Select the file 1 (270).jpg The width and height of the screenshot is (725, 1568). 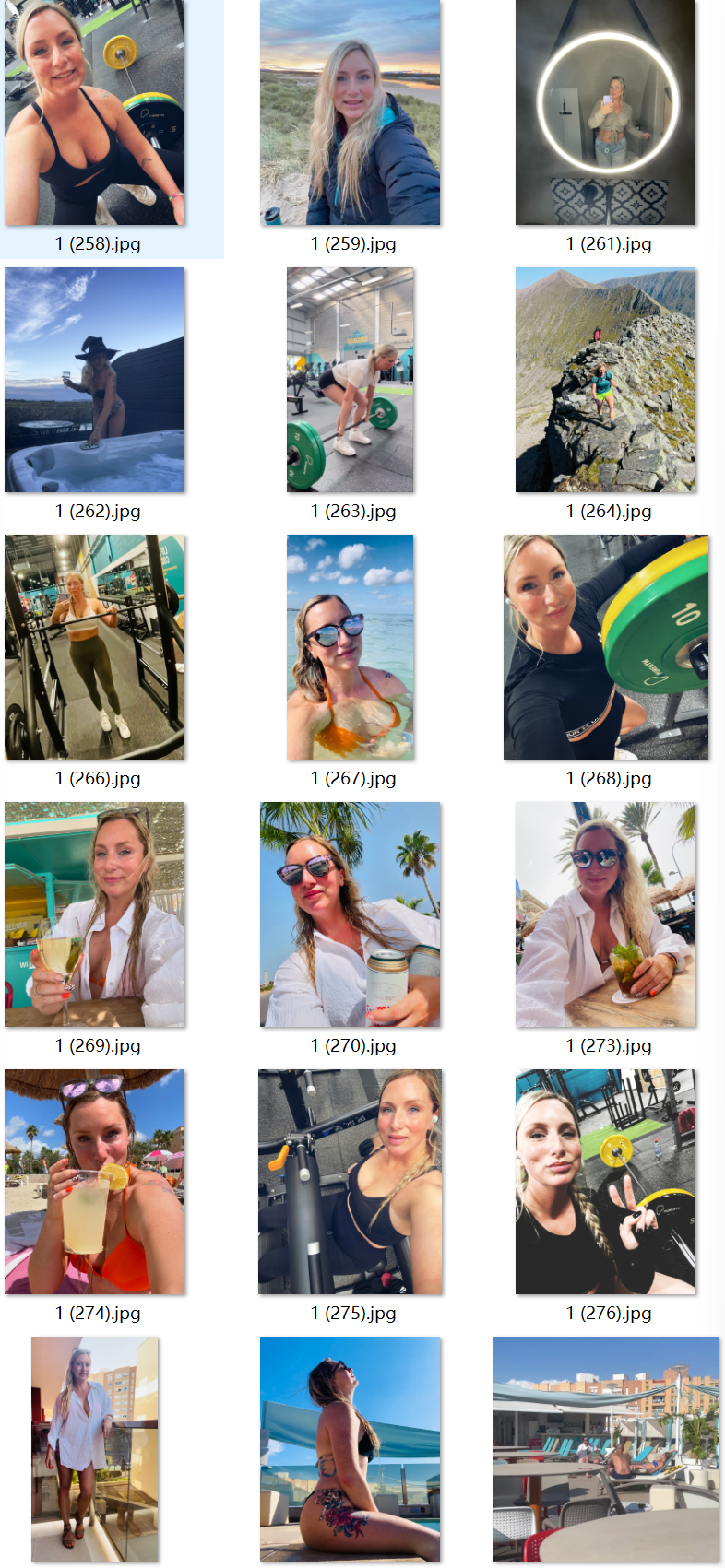350,914
